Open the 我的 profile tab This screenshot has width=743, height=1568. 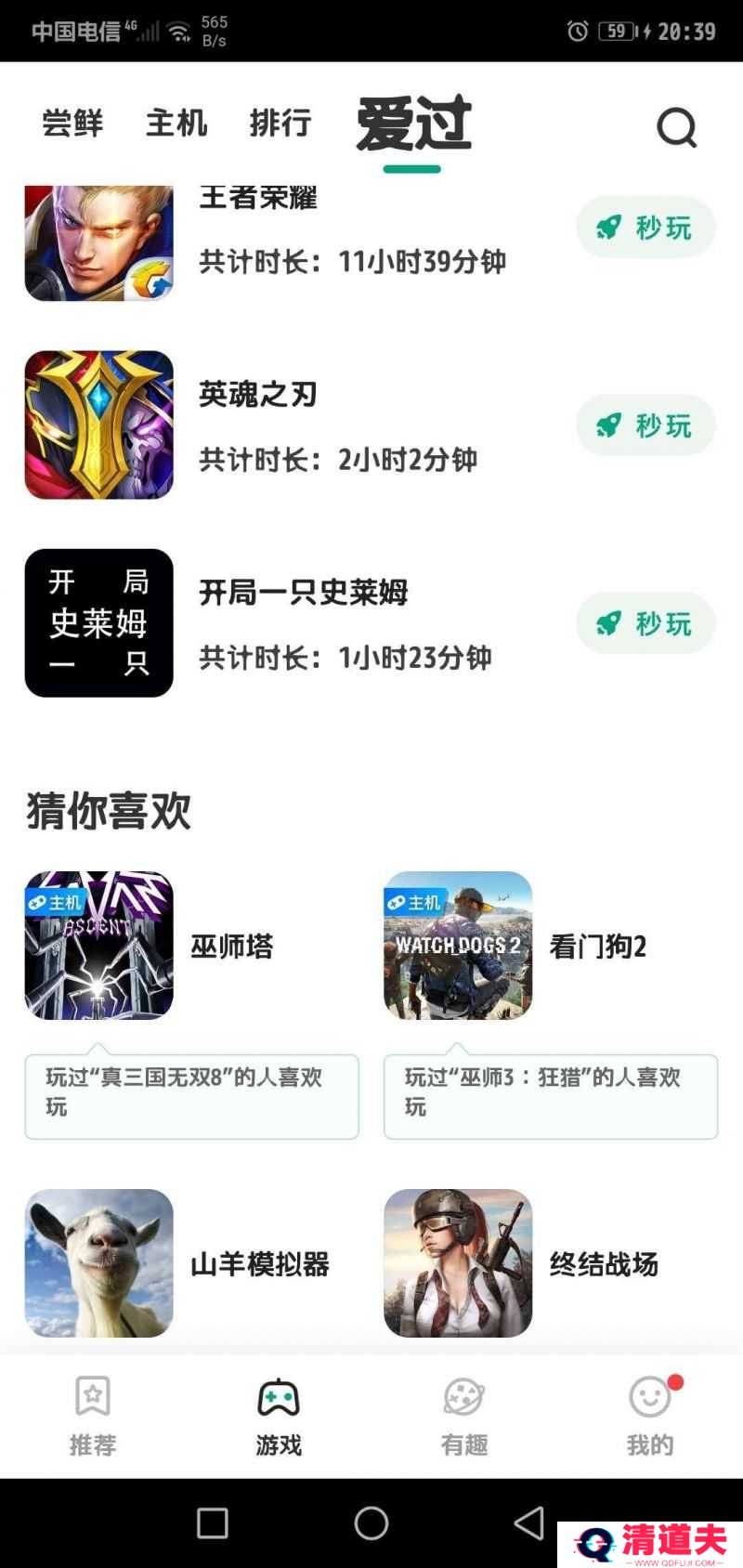click(649, 1416)
